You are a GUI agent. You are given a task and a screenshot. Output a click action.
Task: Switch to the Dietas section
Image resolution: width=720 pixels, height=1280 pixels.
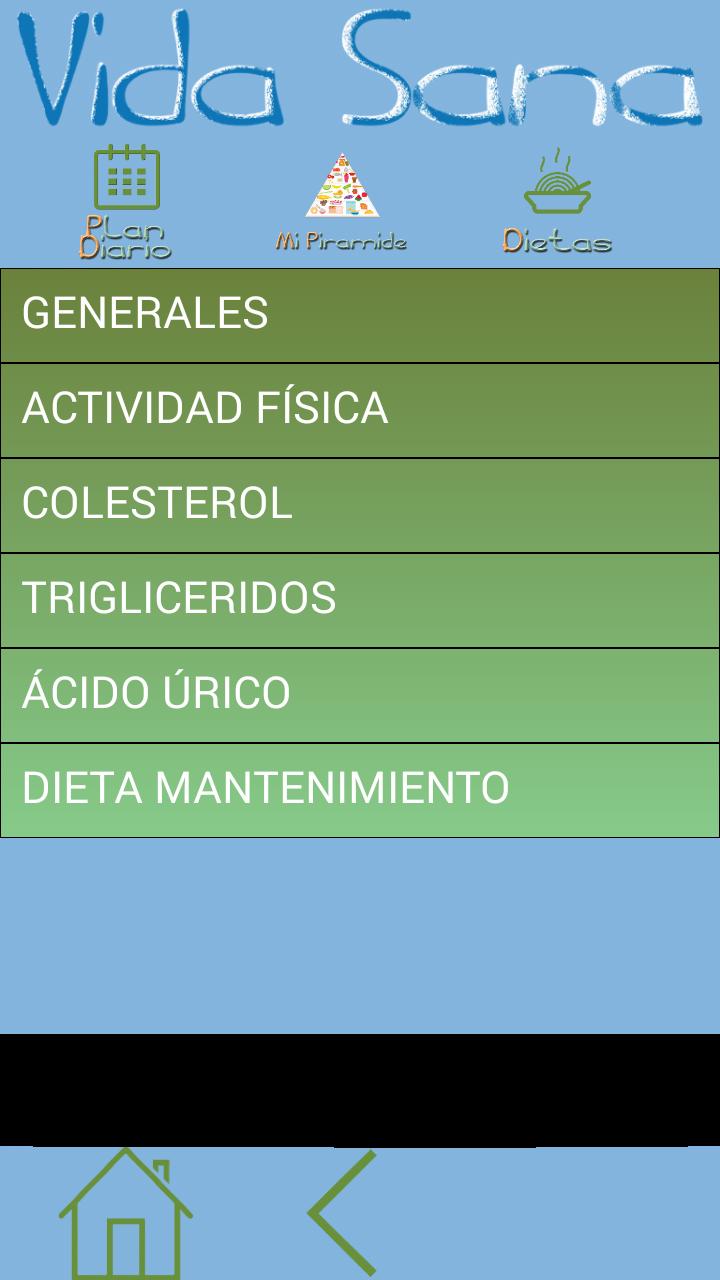tap(557, 202)
